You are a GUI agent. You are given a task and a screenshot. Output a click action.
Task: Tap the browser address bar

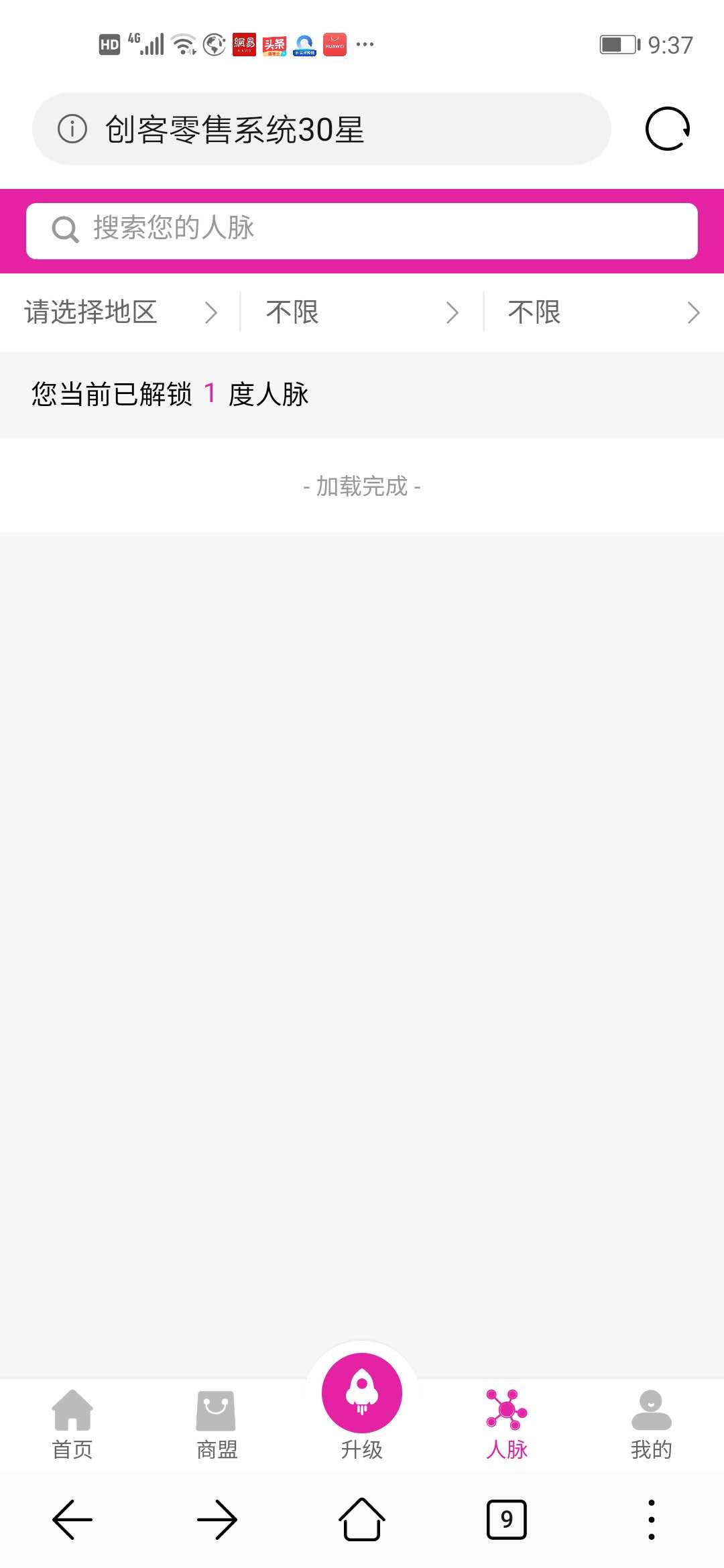coord(322,129)
